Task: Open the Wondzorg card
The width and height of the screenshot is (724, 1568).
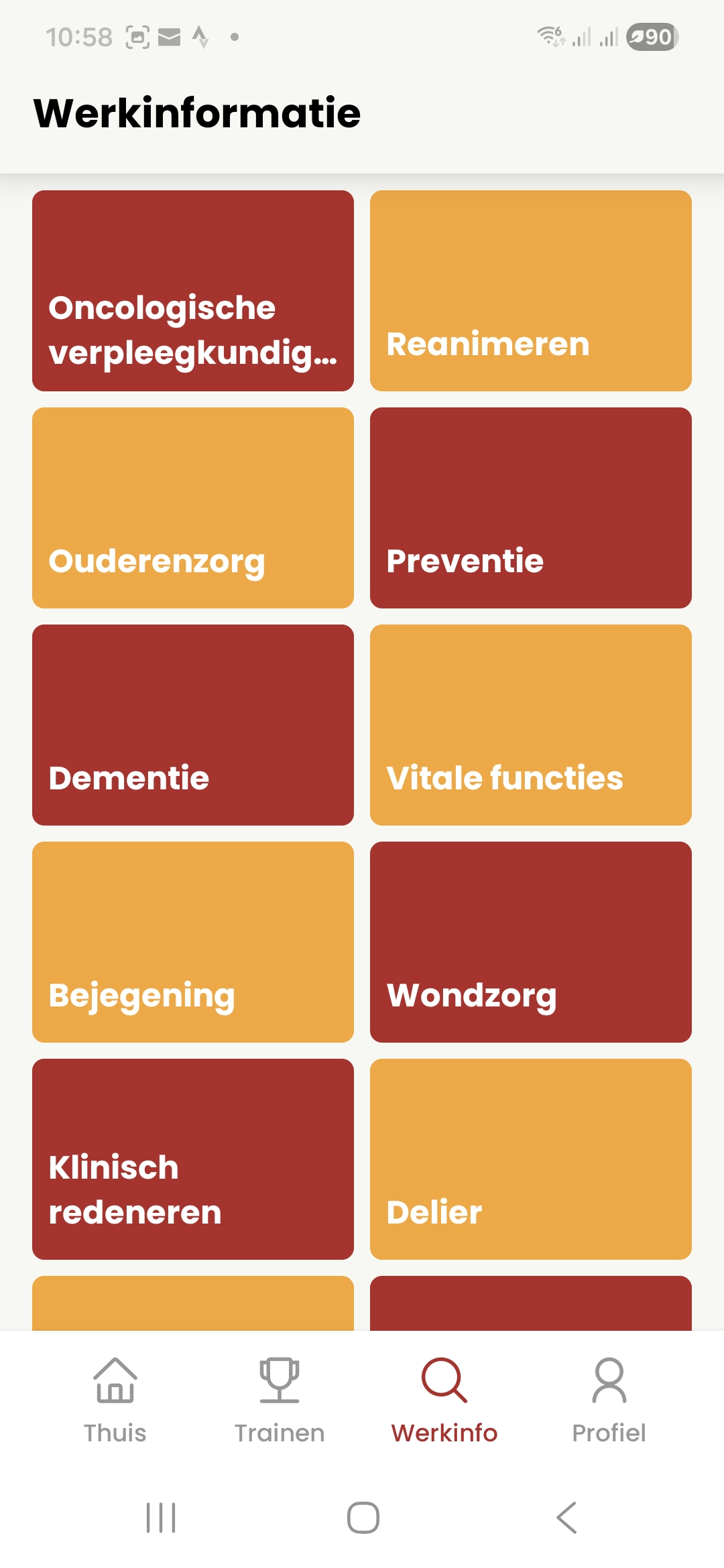Action: pyautogui.click(x=531, y=941)
